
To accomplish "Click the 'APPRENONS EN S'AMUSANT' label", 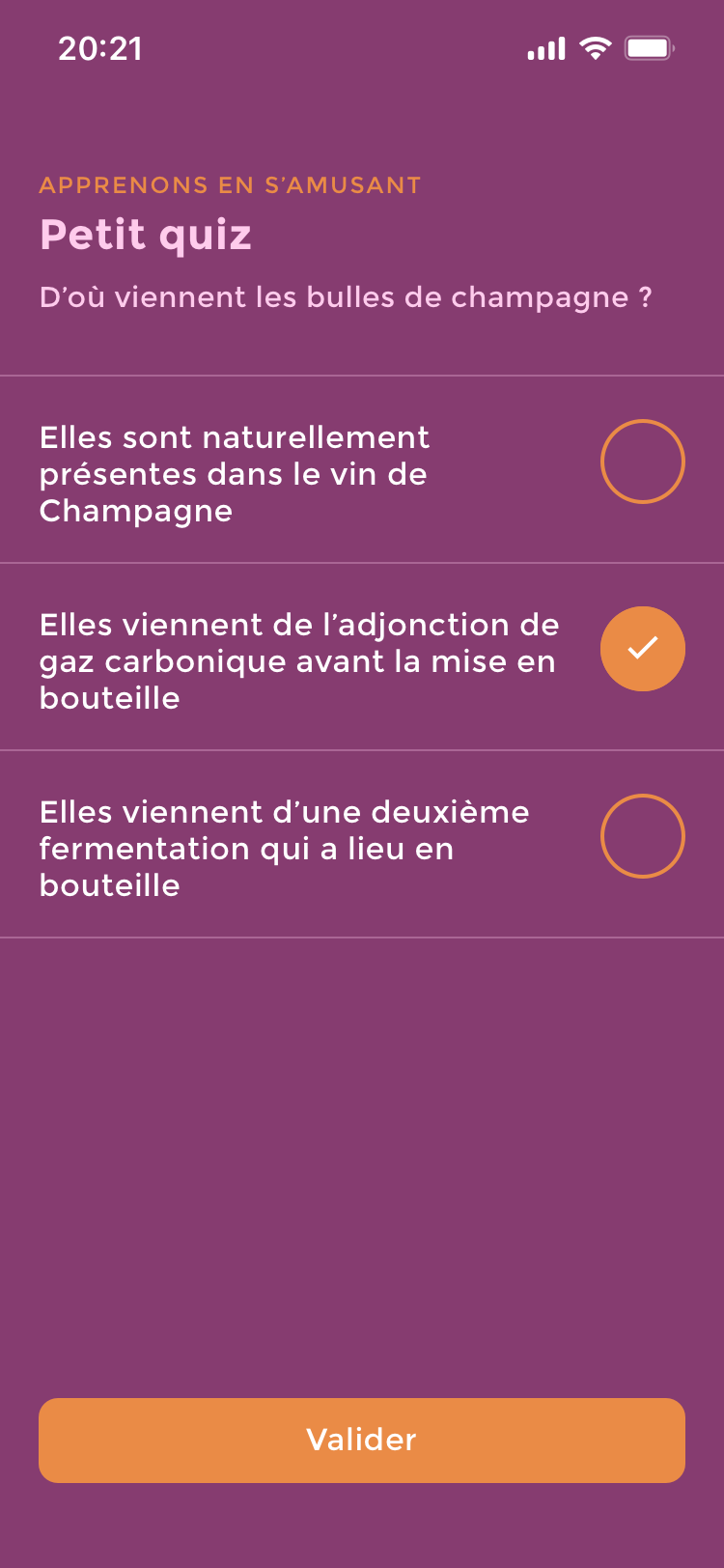I will (230, 185).
